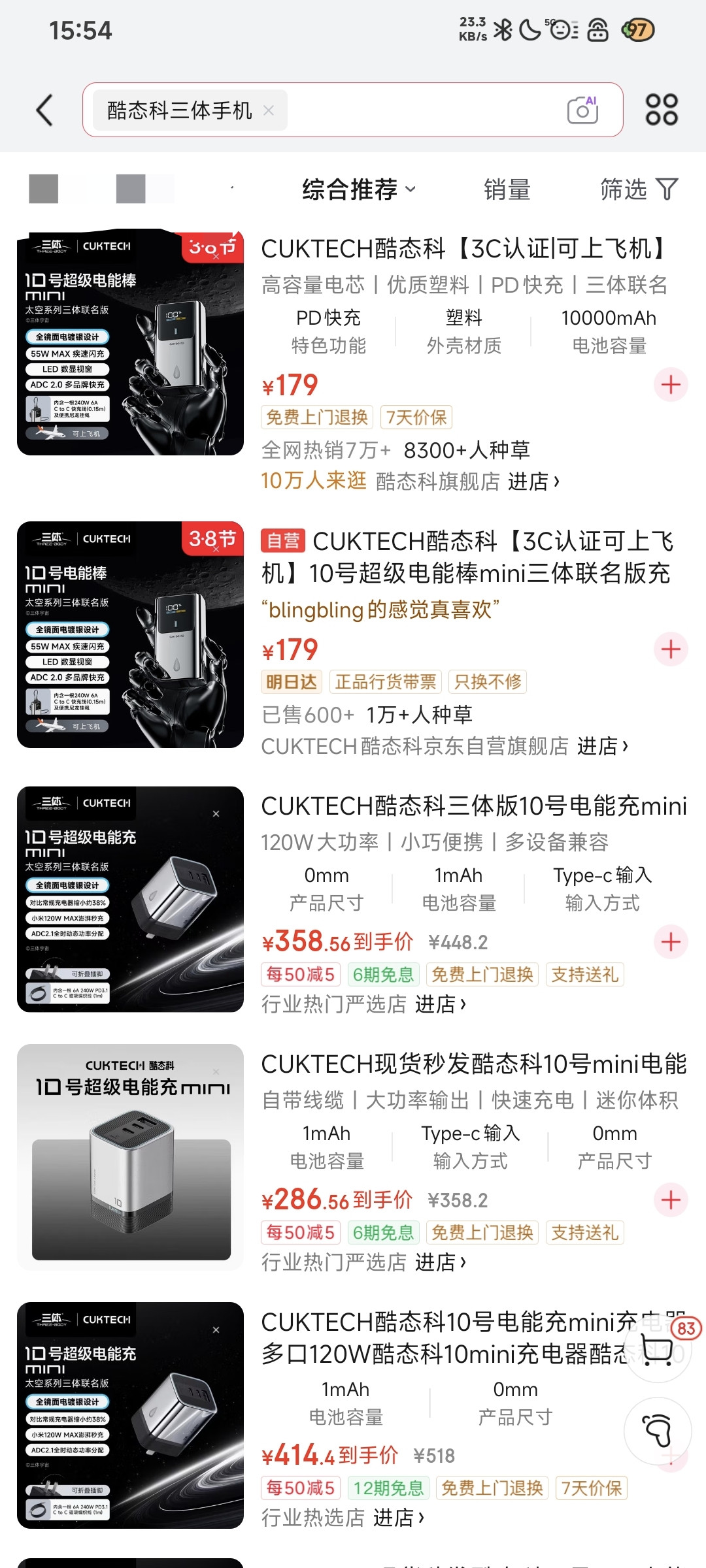This screenshot has height=1568, width=706.
Task: Open the footprint browsing history button
Action: tap(658, 1431)
